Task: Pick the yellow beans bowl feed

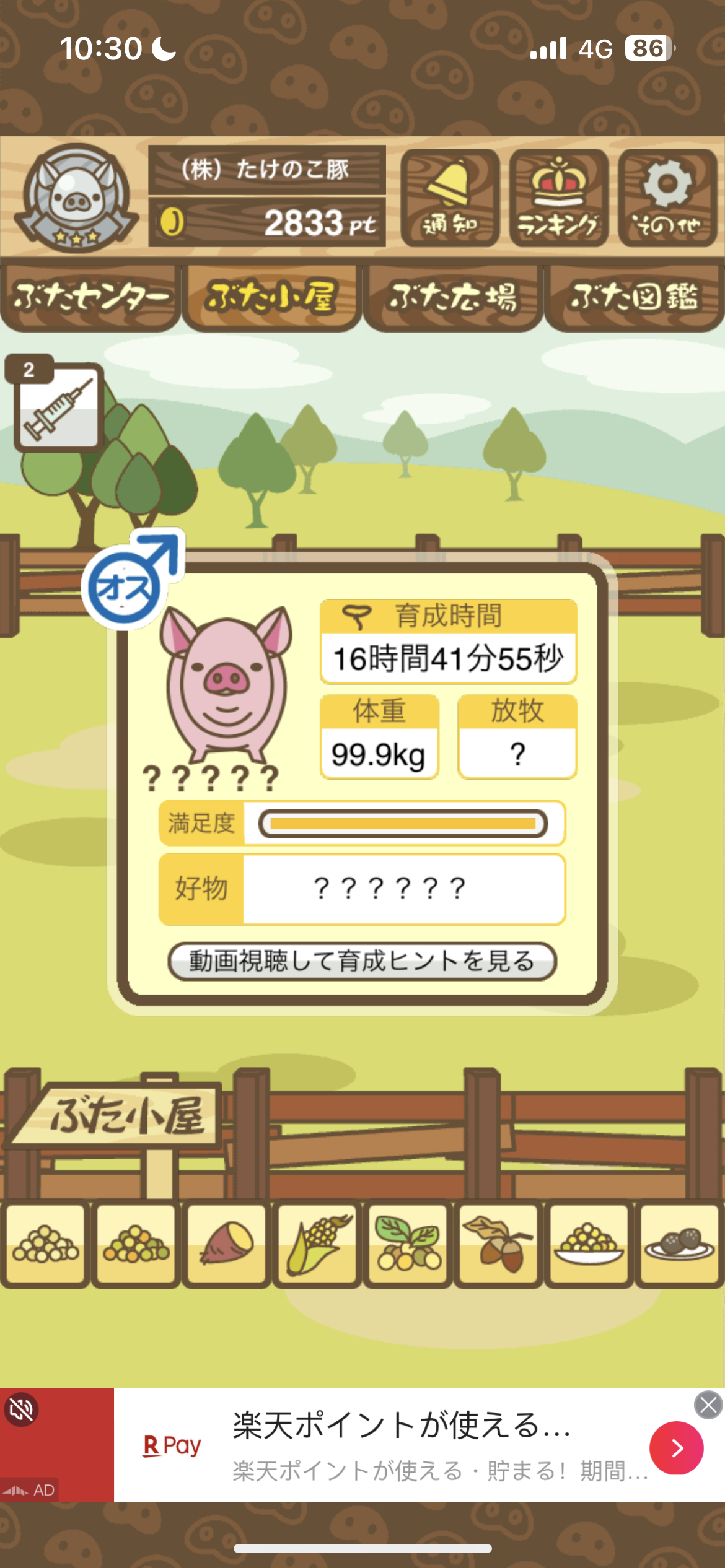Action: click(x=589, y=1243)
